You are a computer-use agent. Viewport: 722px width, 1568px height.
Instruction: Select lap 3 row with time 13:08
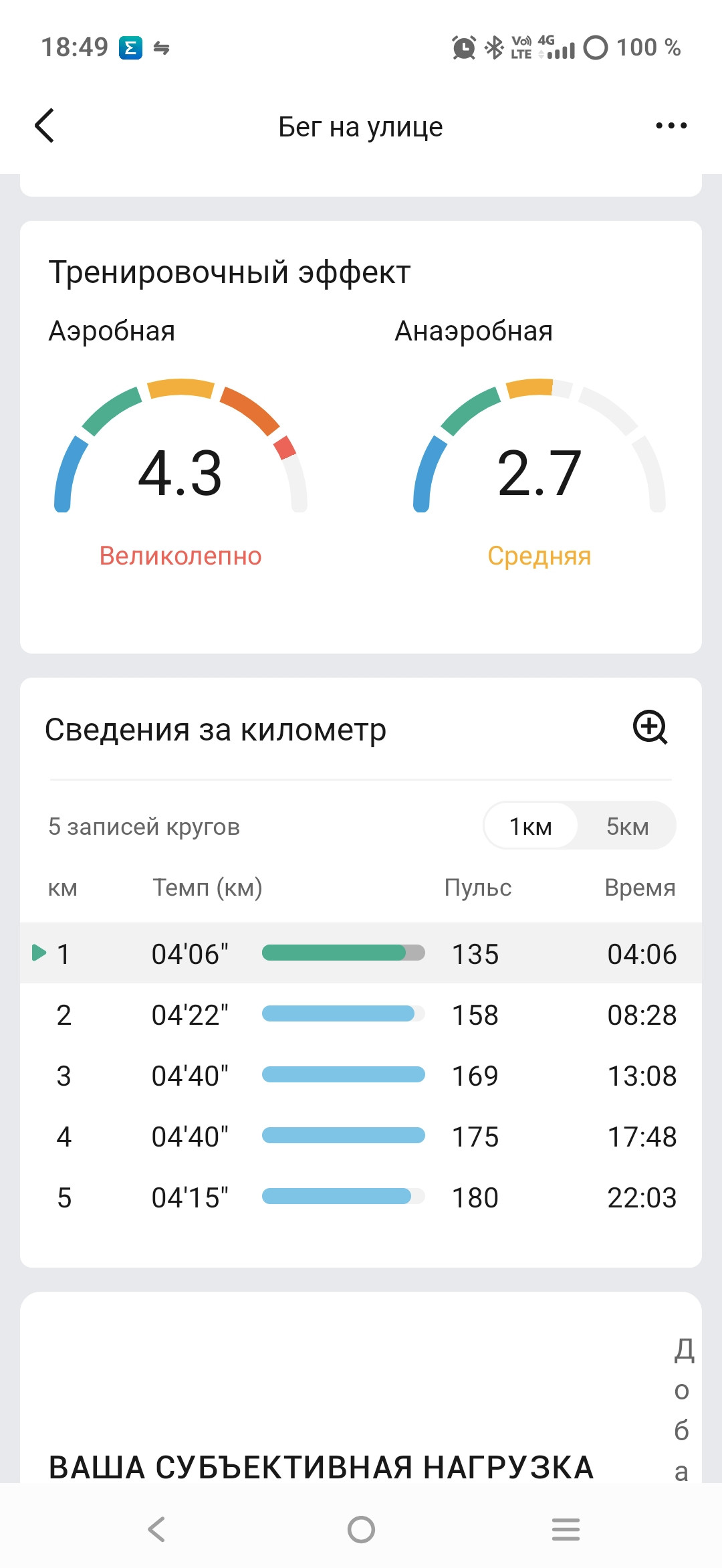coord(361,1075)
